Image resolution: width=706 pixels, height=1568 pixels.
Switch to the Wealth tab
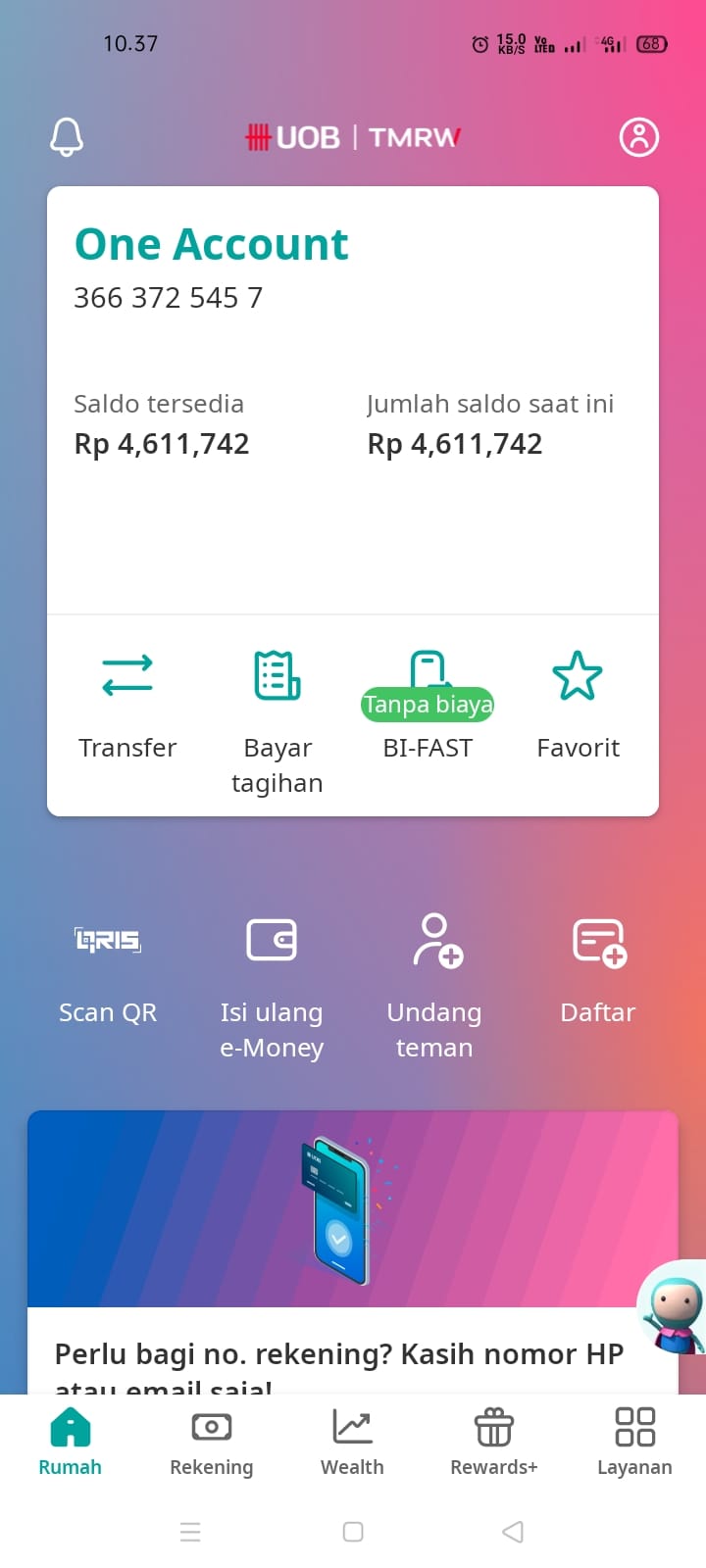click(352, 1443)
